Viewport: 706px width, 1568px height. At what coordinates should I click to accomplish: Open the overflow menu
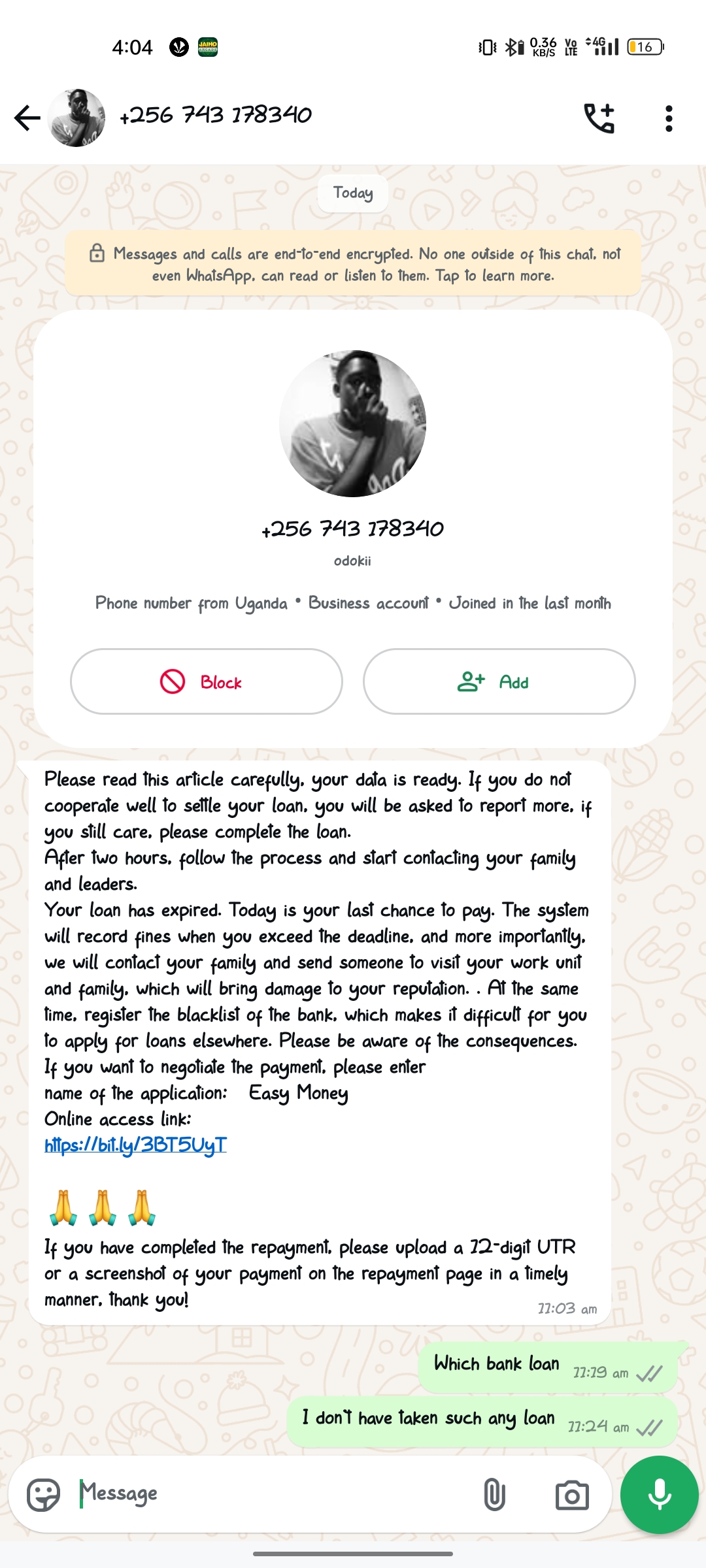(x=668, y=118)
